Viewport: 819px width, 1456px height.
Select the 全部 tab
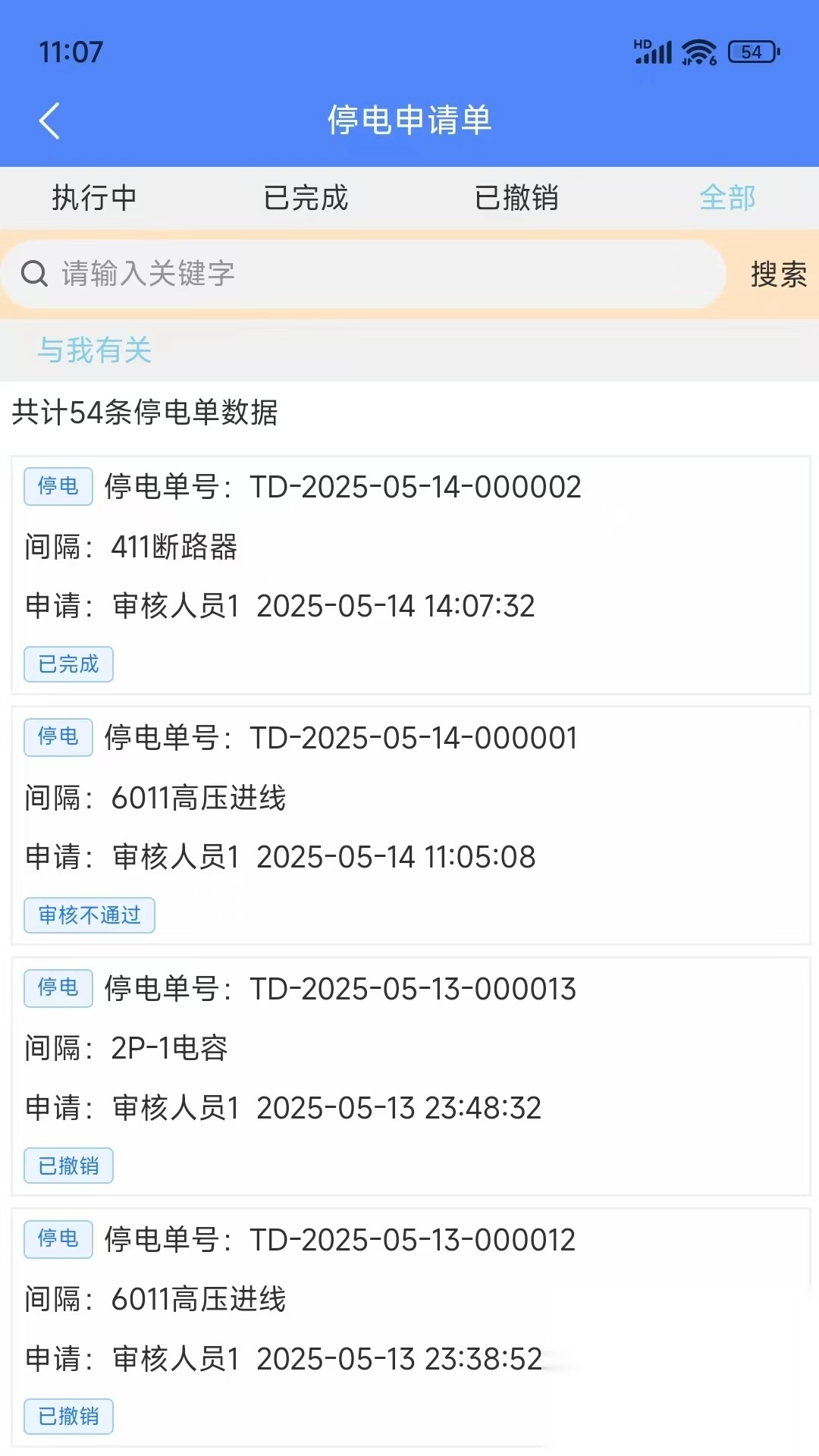(x=726, y=198)
